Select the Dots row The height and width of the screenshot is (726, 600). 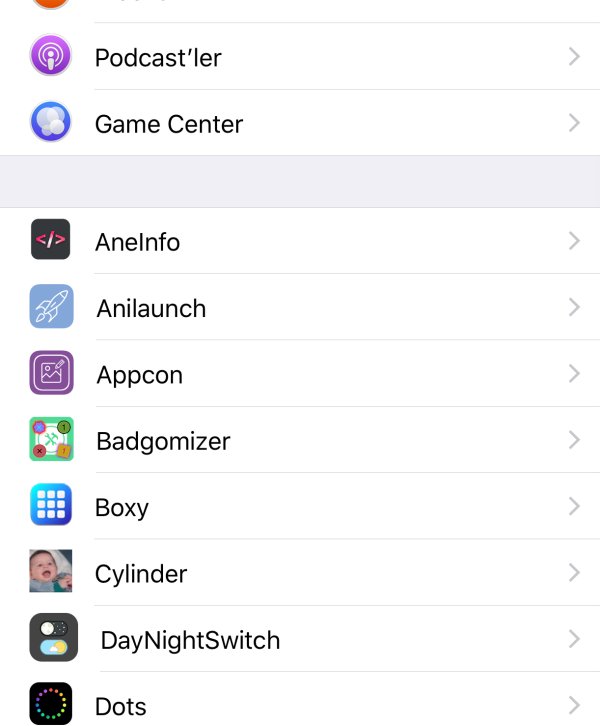(300, 704)
